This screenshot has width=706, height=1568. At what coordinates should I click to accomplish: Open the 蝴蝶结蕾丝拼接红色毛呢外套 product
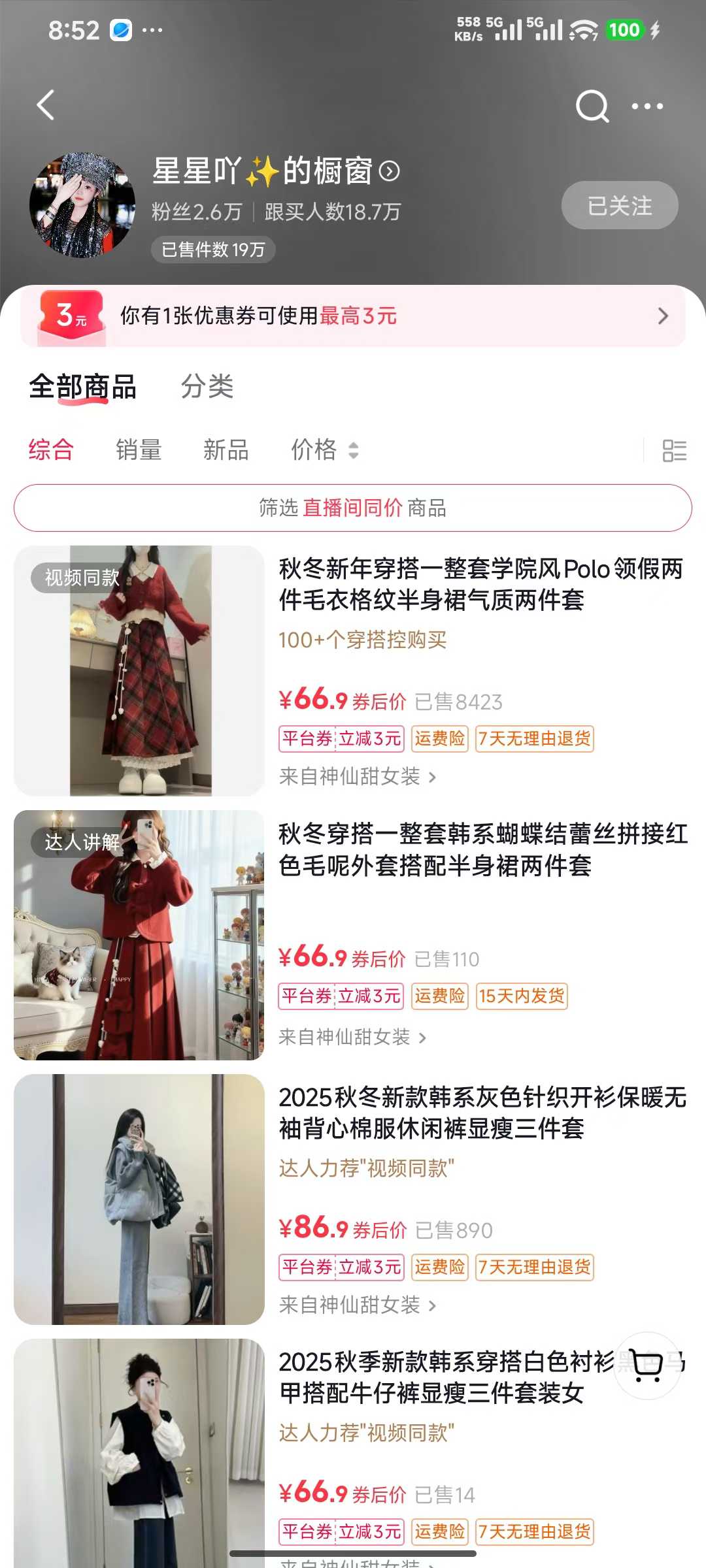click(x=482, y=849)
